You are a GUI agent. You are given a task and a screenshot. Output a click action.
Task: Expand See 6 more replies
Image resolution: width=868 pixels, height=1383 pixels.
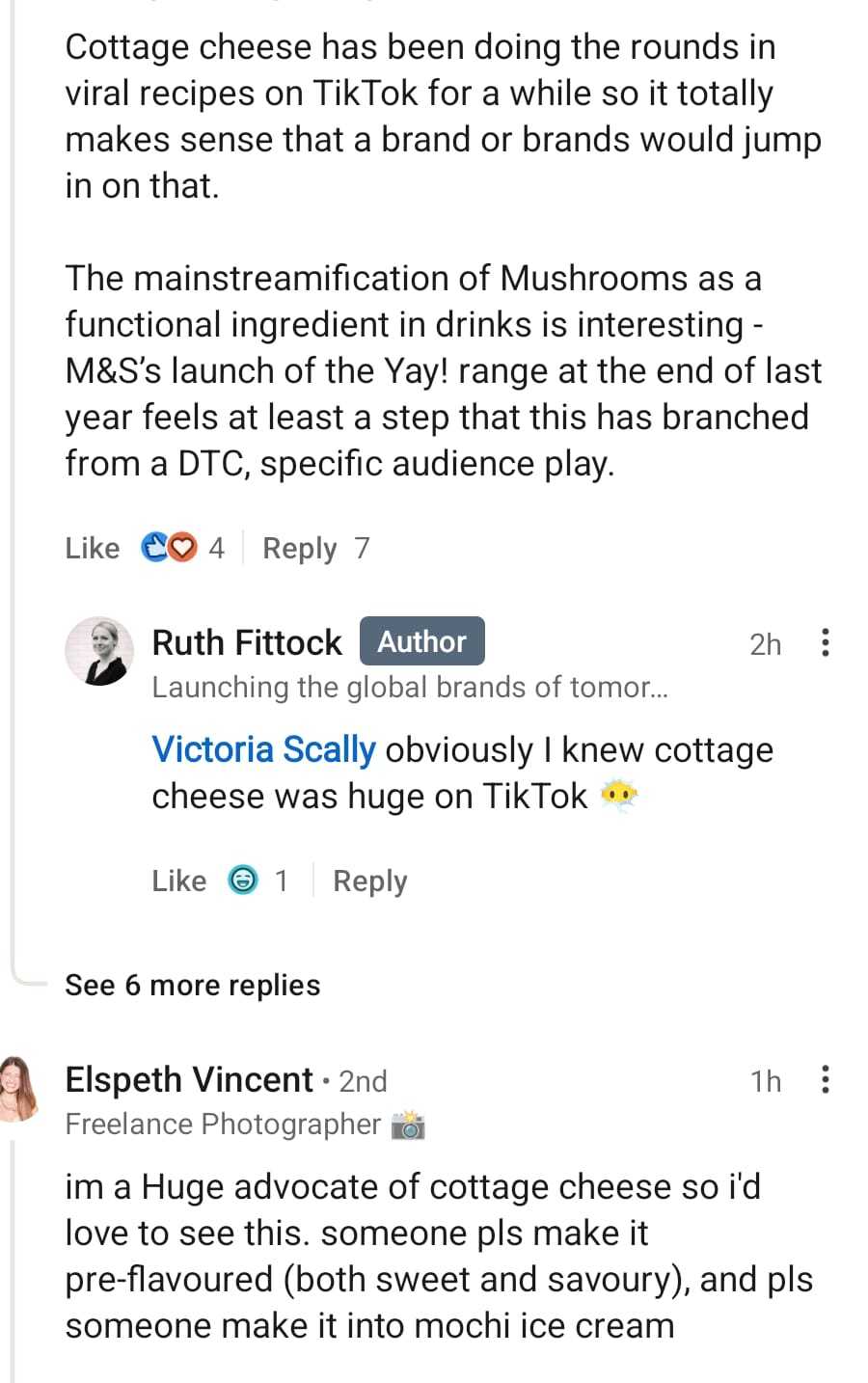tap(192, 985)
